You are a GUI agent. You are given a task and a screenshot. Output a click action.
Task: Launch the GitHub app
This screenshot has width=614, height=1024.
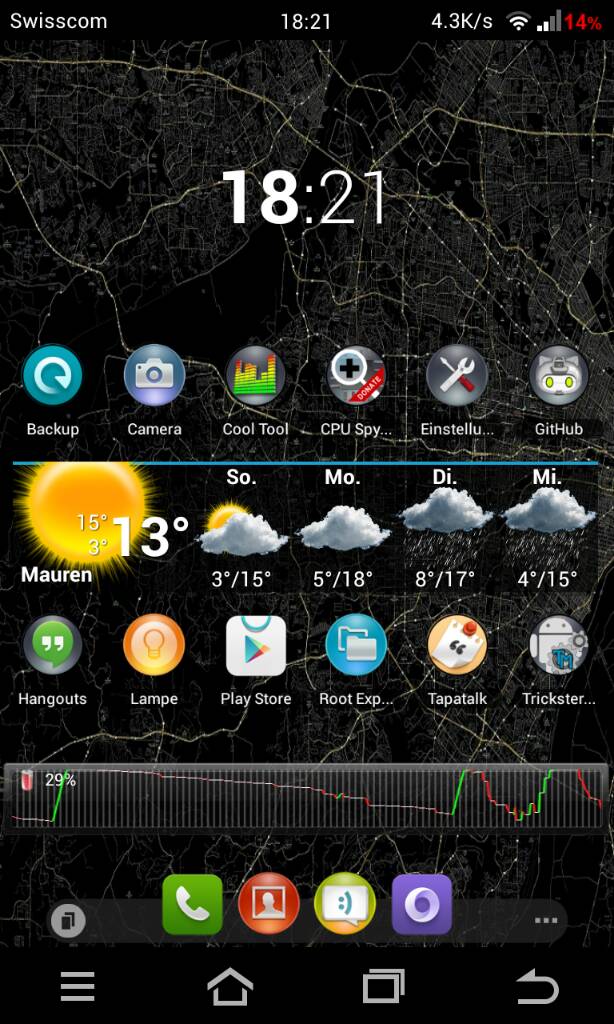[x=558, y=377]
